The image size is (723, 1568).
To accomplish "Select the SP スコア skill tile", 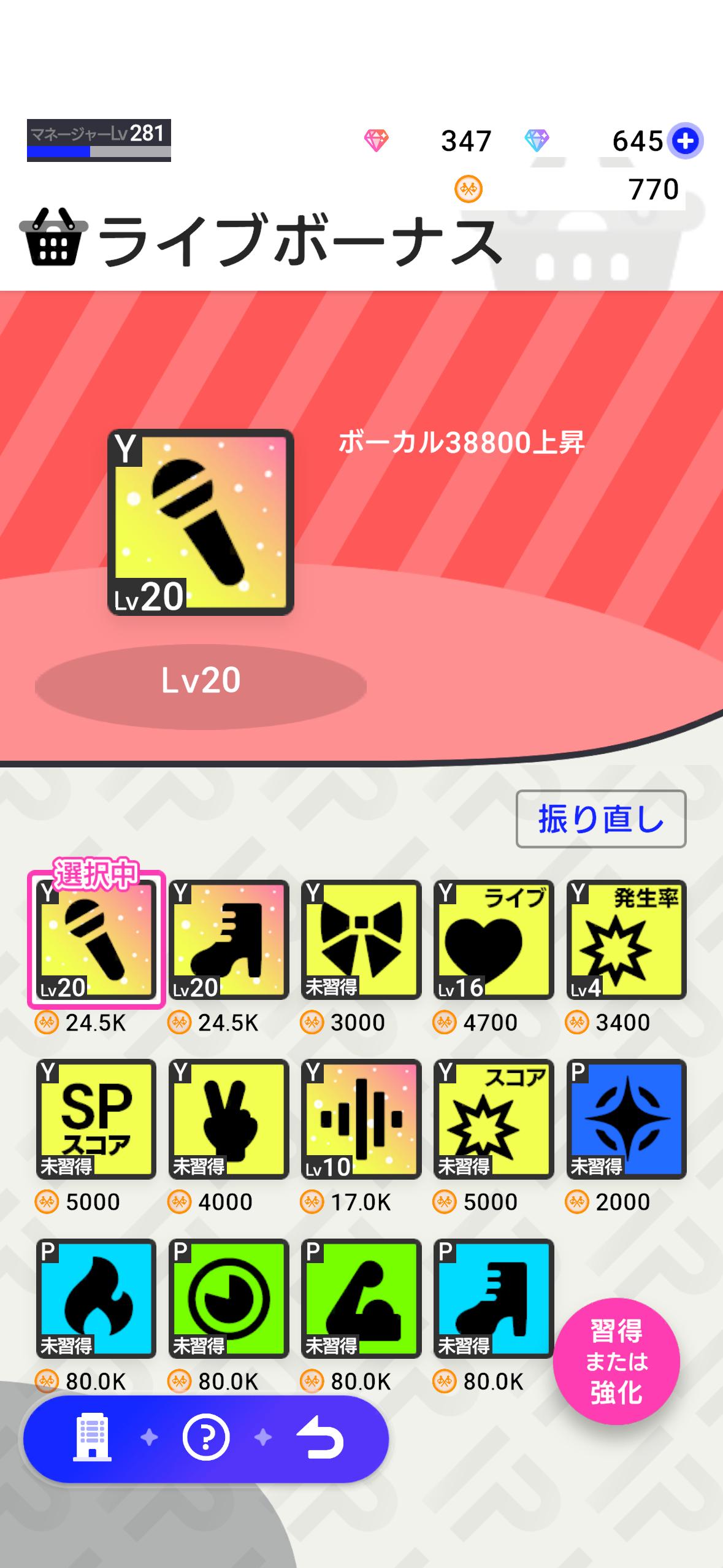I will pyautogui.click(x=96, y=1118).
